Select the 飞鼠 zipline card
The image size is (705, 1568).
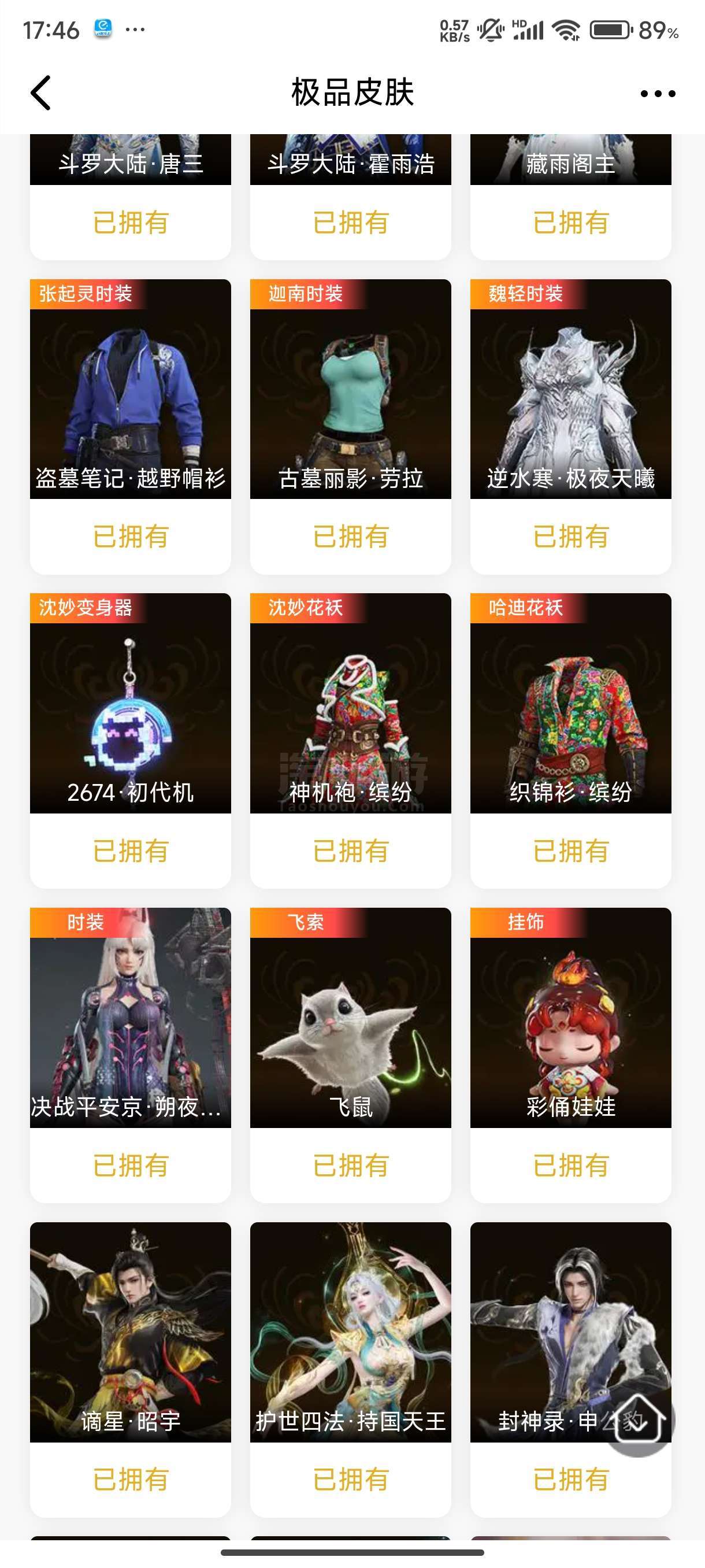[x=350, y=1055]
